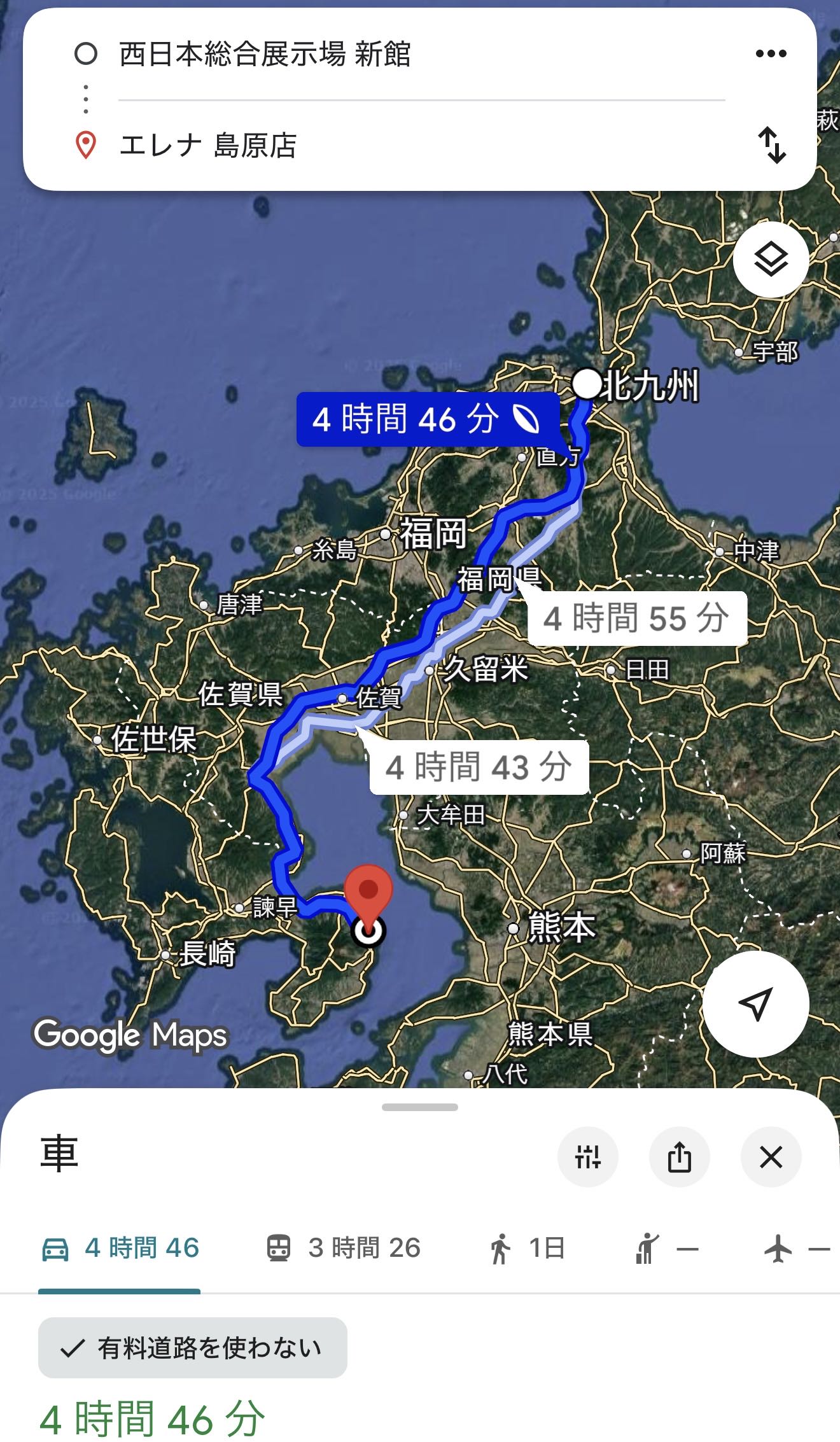Screen dimensions: 840x1442
Task: Toggle the 有料道路を使わない chip
Action: 192,1348
